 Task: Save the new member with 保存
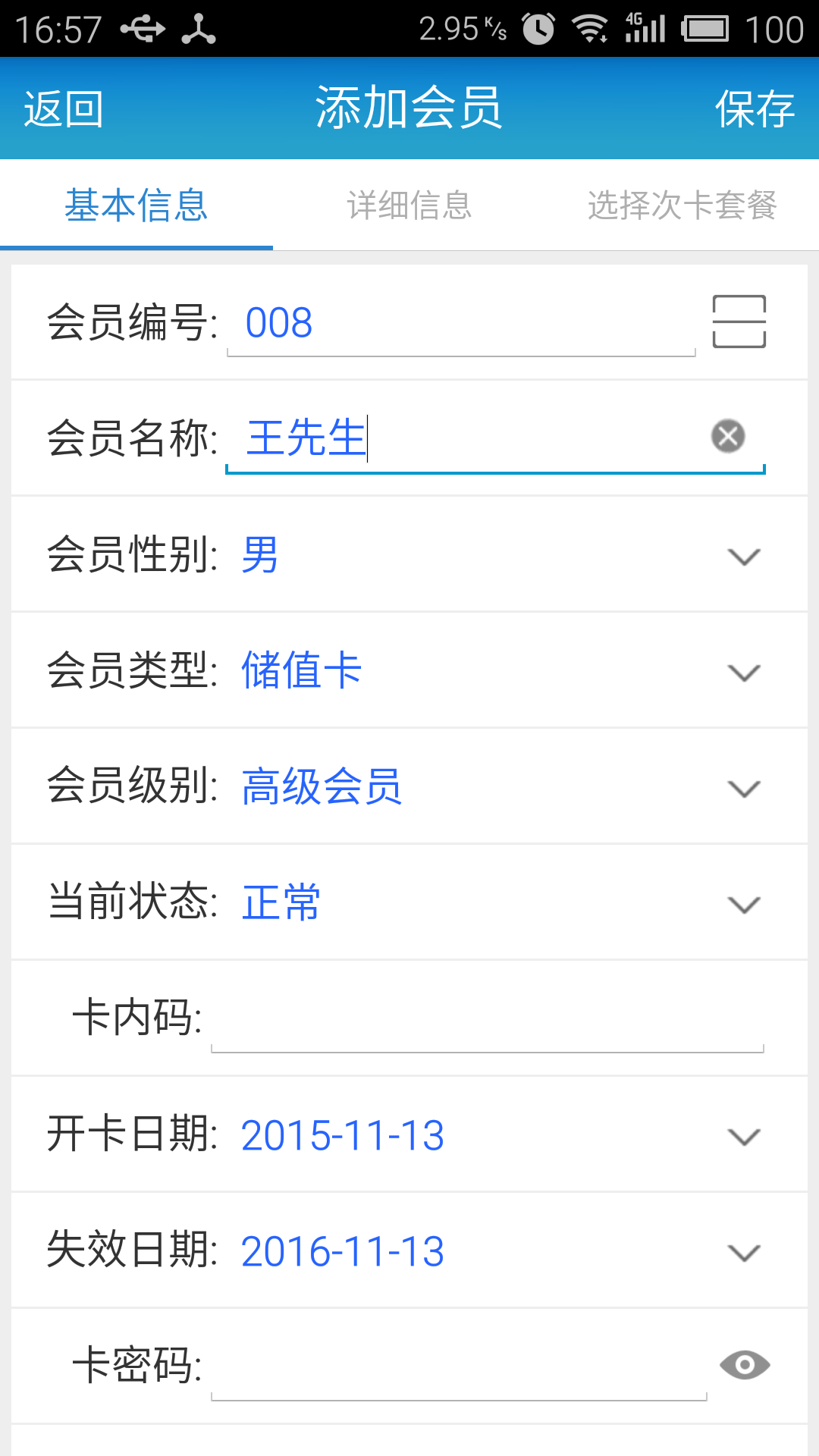click(755, 108)
